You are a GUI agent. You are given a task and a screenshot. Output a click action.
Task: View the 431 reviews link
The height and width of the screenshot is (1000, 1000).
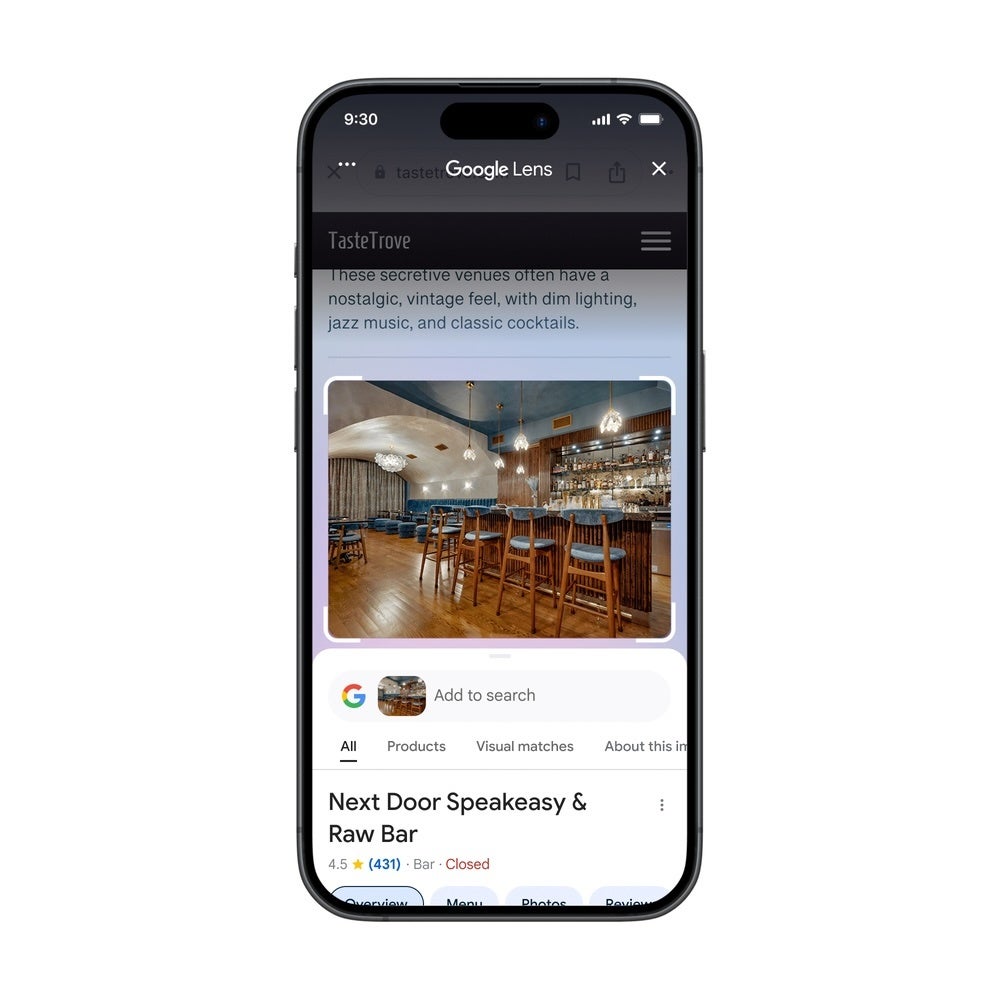point(385,864)
